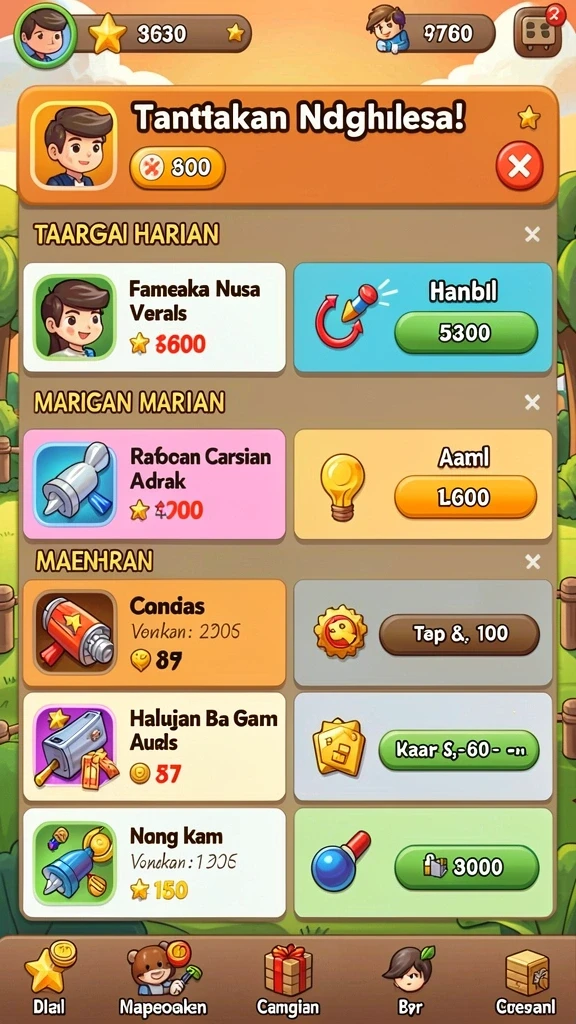Dismiss the Maenhran section
This screenshot has height=1024, width=576.
[x=532, y=561]
